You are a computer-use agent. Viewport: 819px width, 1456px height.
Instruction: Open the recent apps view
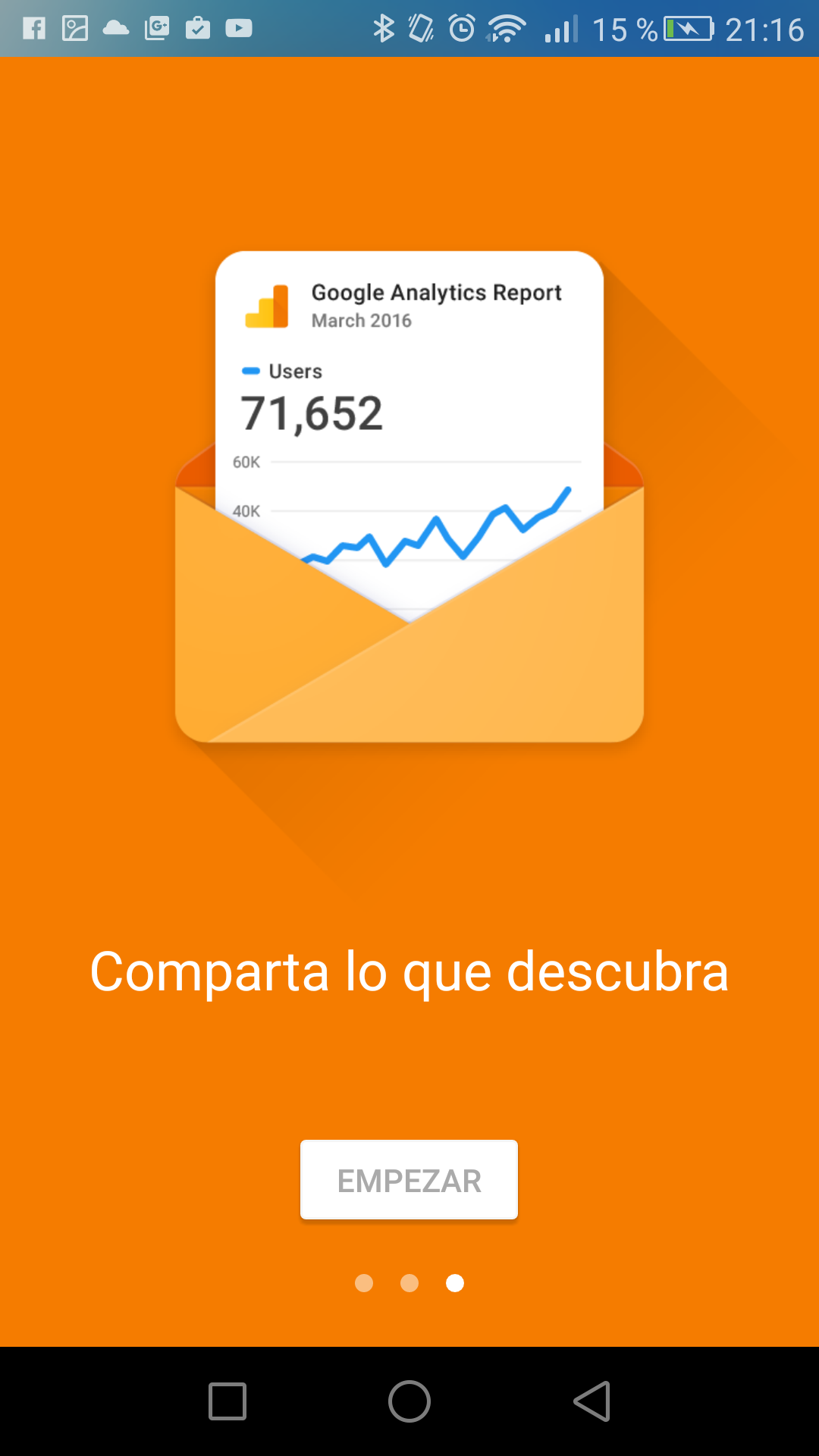tap(227, 1401)
